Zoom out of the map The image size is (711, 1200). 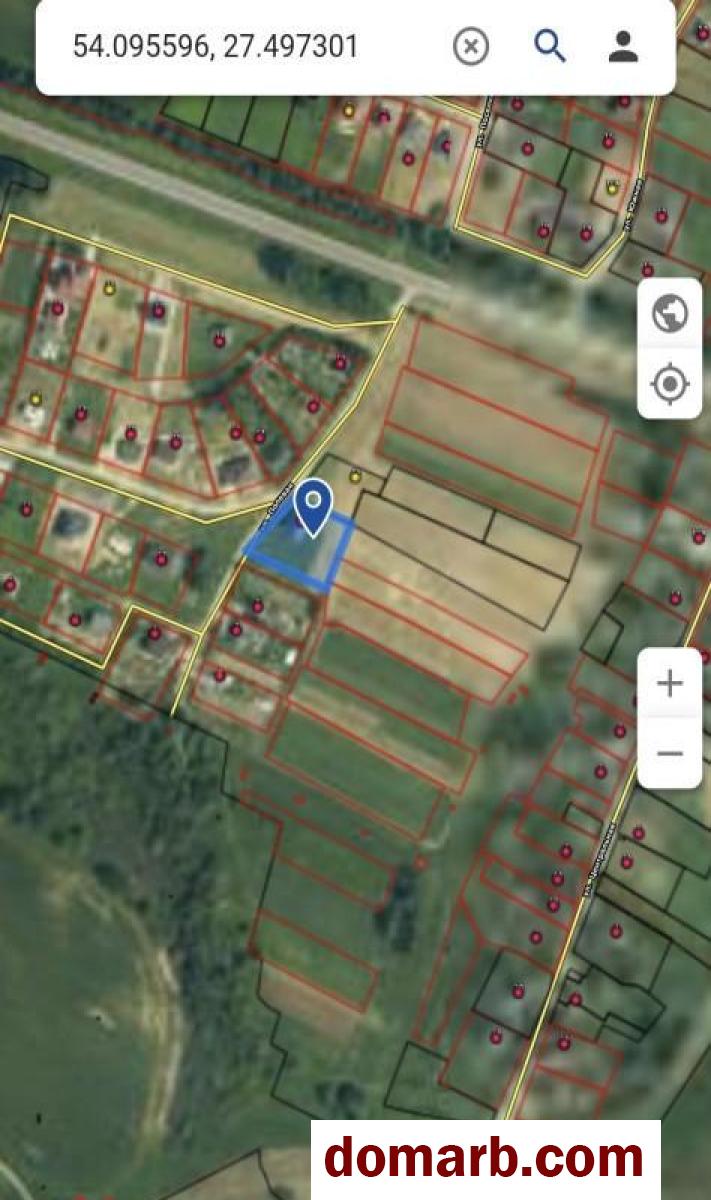670,753
